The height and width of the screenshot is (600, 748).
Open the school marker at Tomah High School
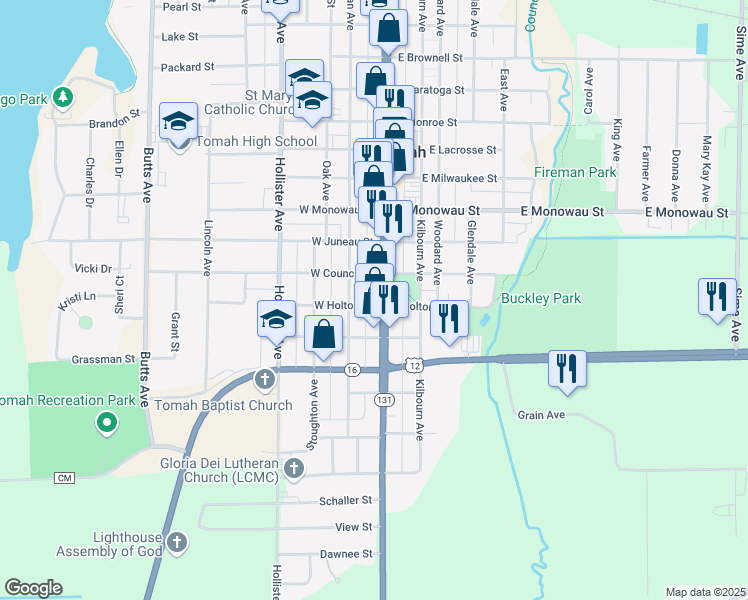(x=178, y=124)
